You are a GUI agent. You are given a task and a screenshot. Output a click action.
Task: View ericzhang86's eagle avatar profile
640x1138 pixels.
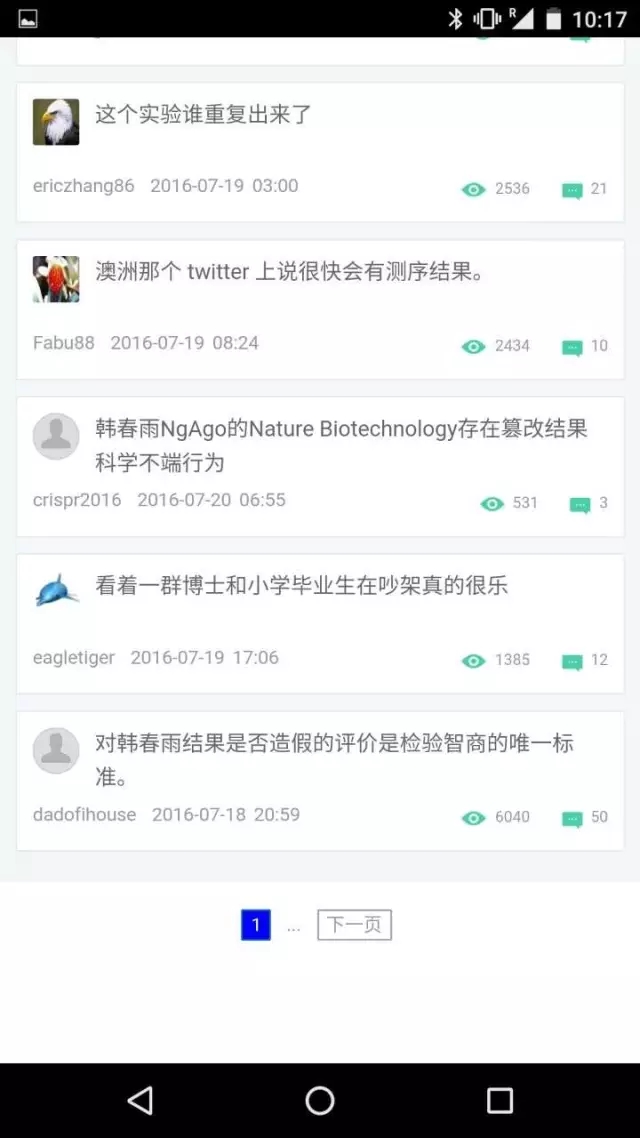point(56,122)
